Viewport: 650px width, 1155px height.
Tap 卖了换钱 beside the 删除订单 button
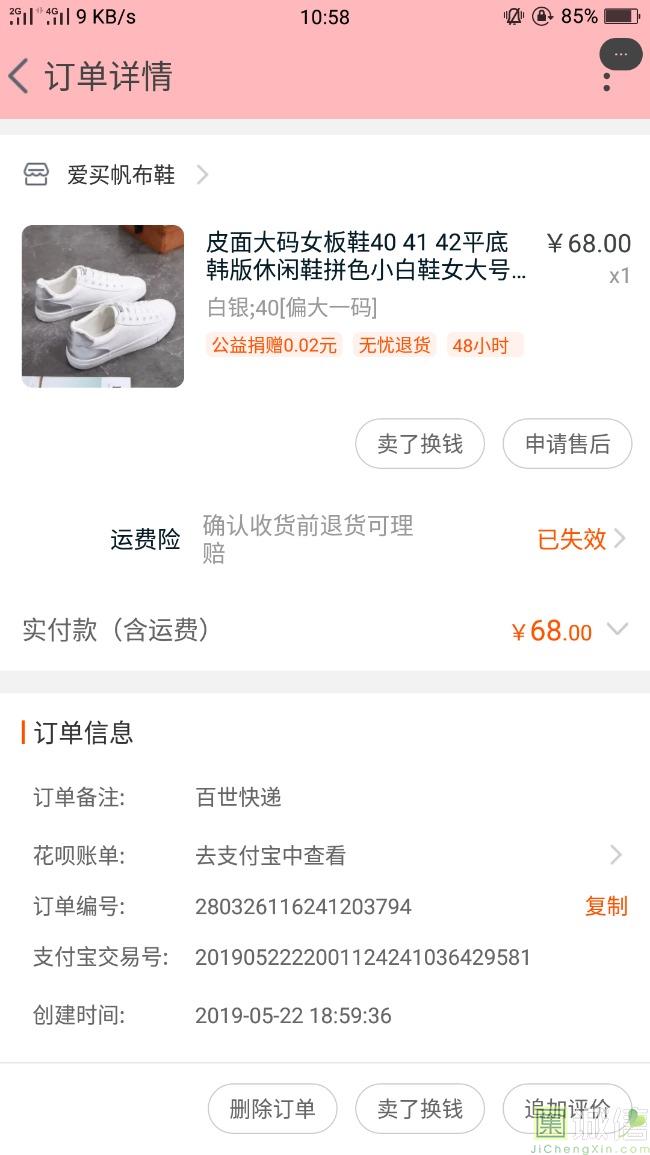pos(420,1108)
